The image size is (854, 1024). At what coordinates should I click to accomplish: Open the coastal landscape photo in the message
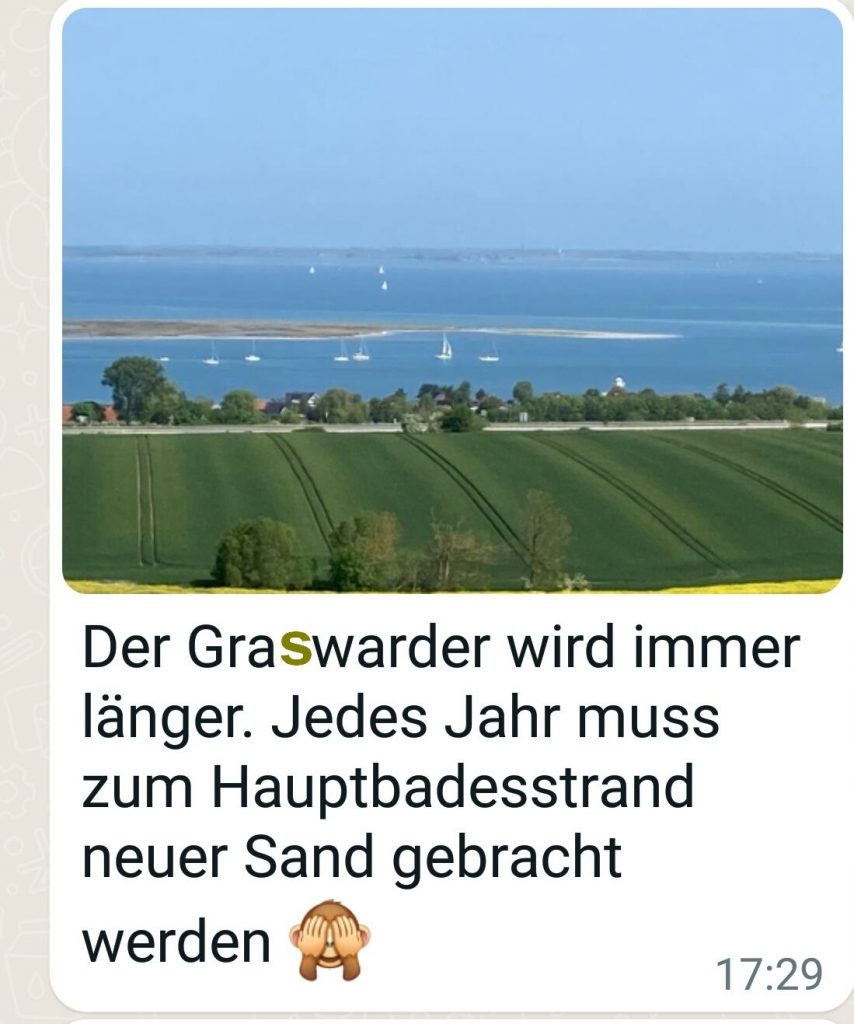pos(452,300)
